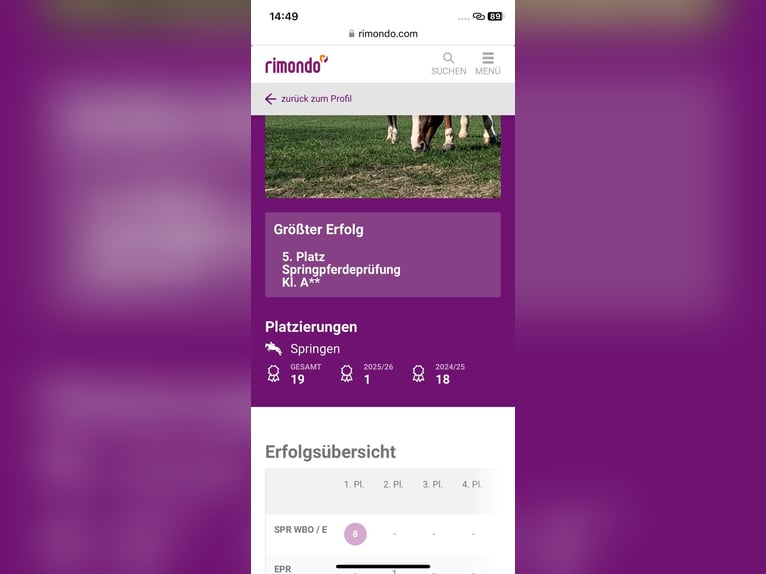Tap the rimondo.com address bar

383,34
